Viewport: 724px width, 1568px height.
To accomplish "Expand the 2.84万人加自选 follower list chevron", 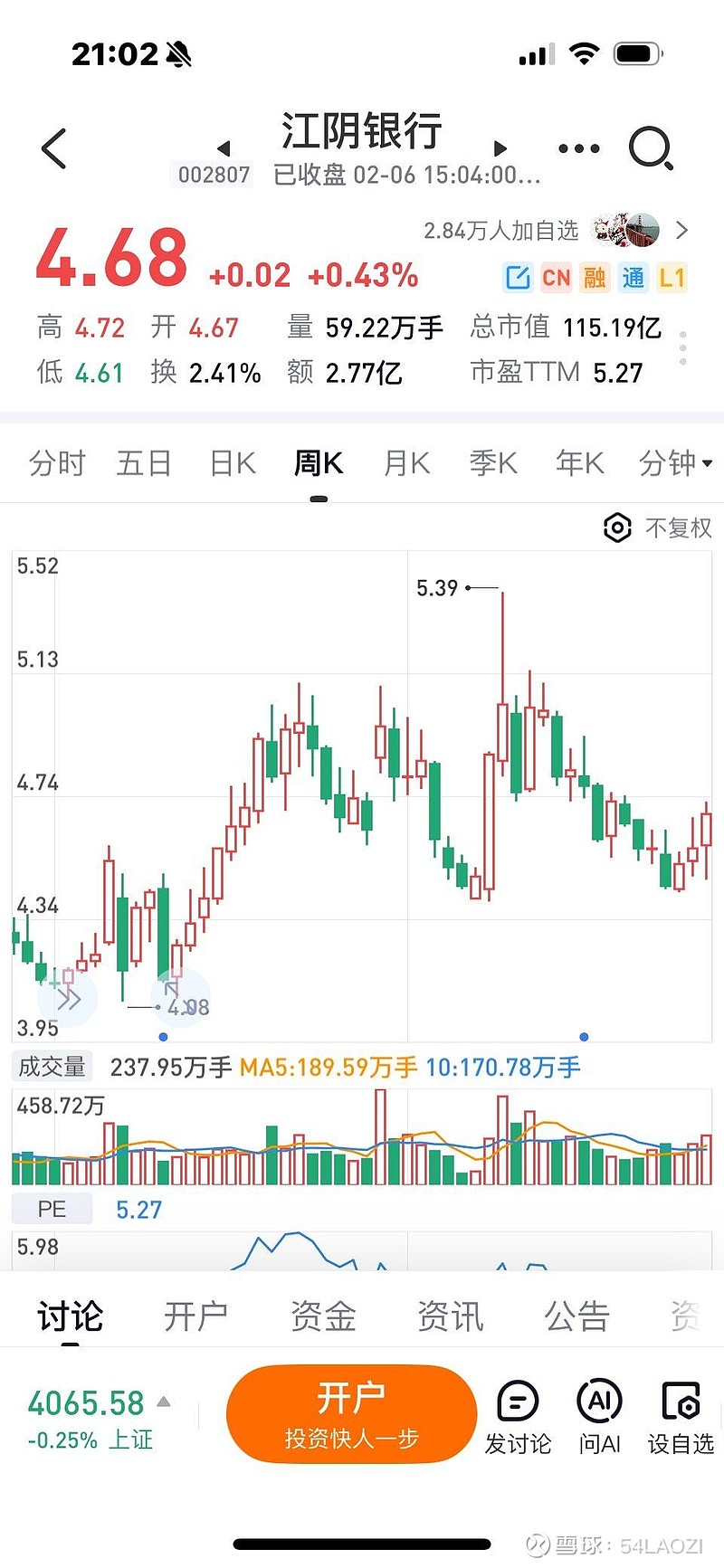I will click(683, 230).
